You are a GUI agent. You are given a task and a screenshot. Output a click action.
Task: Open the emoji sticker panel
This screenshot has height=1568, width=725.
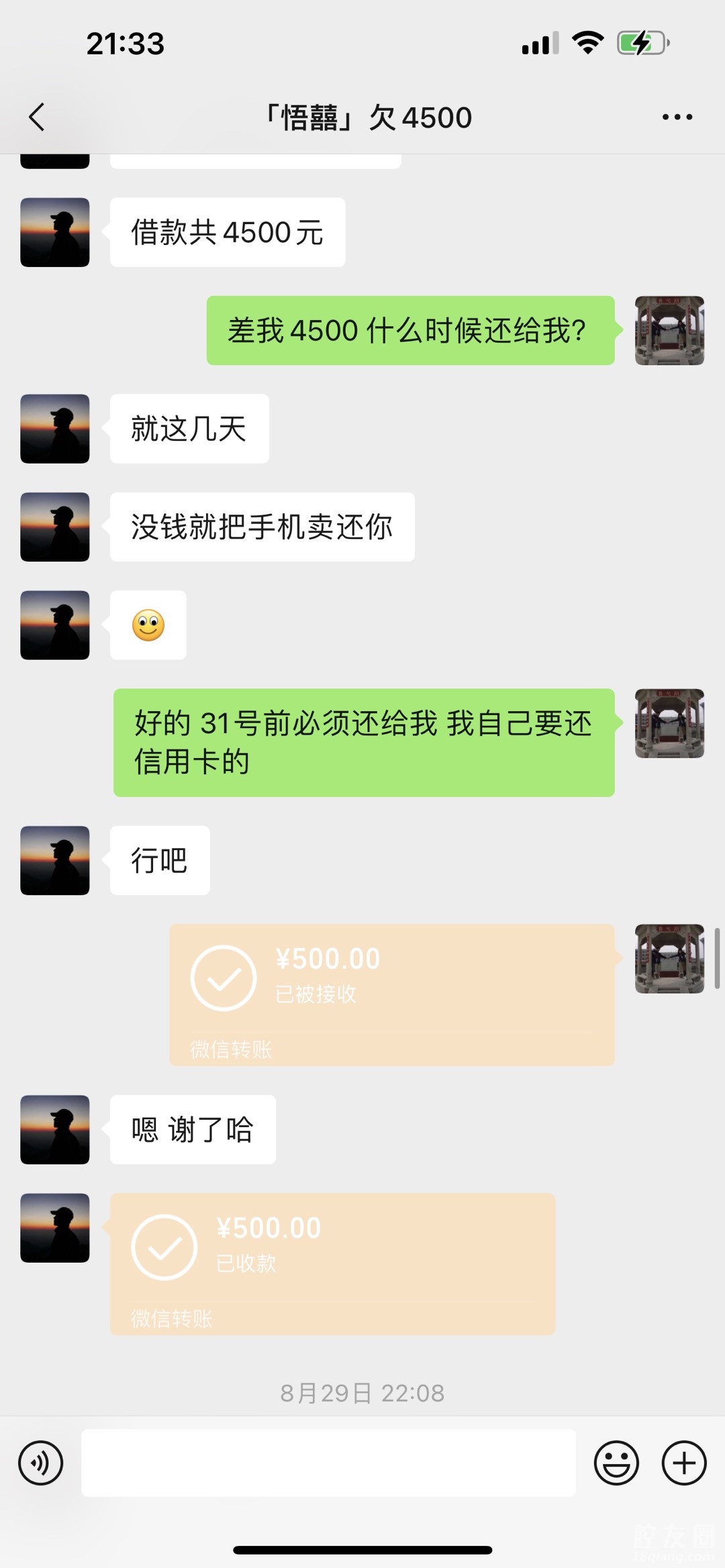pyautogui.click(x=616, y=1463)
